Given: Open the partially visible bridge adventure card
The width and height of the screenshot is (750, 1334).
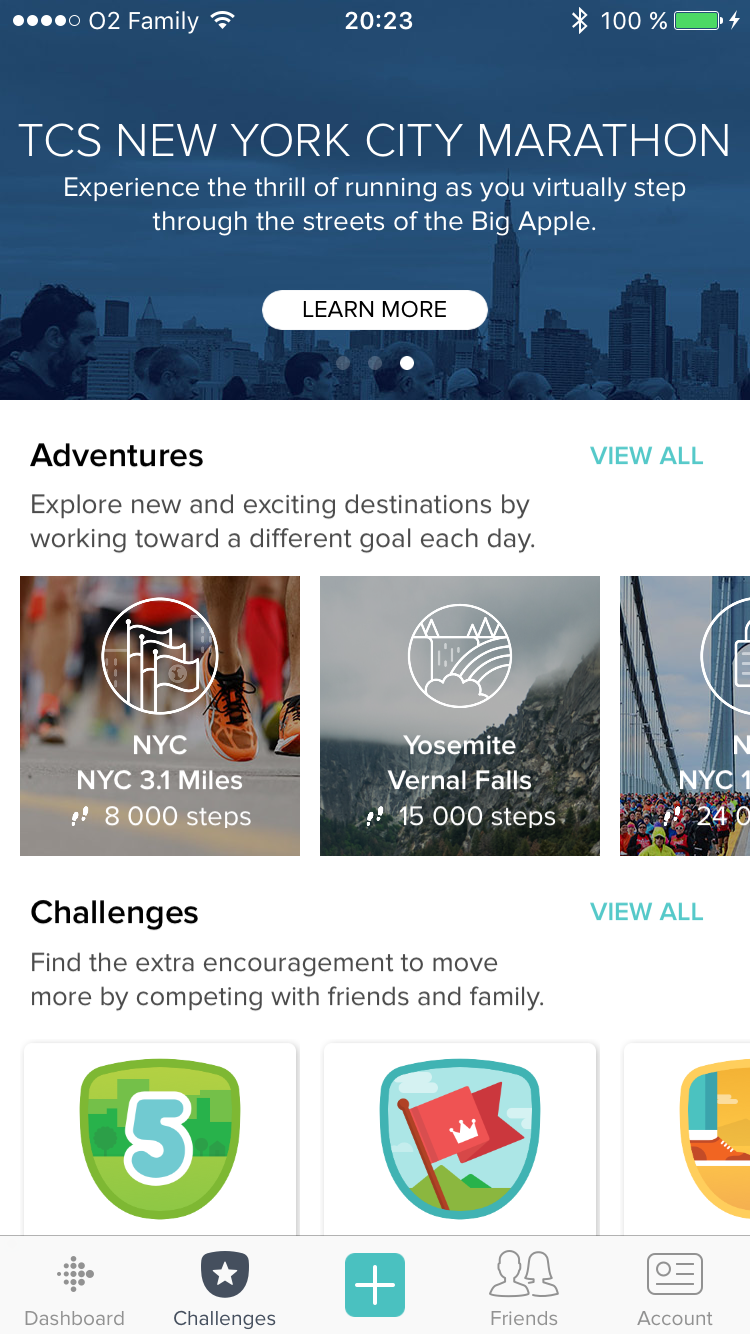Looking at the screenshot, I should pyautogui.click(x=686, y=716).
